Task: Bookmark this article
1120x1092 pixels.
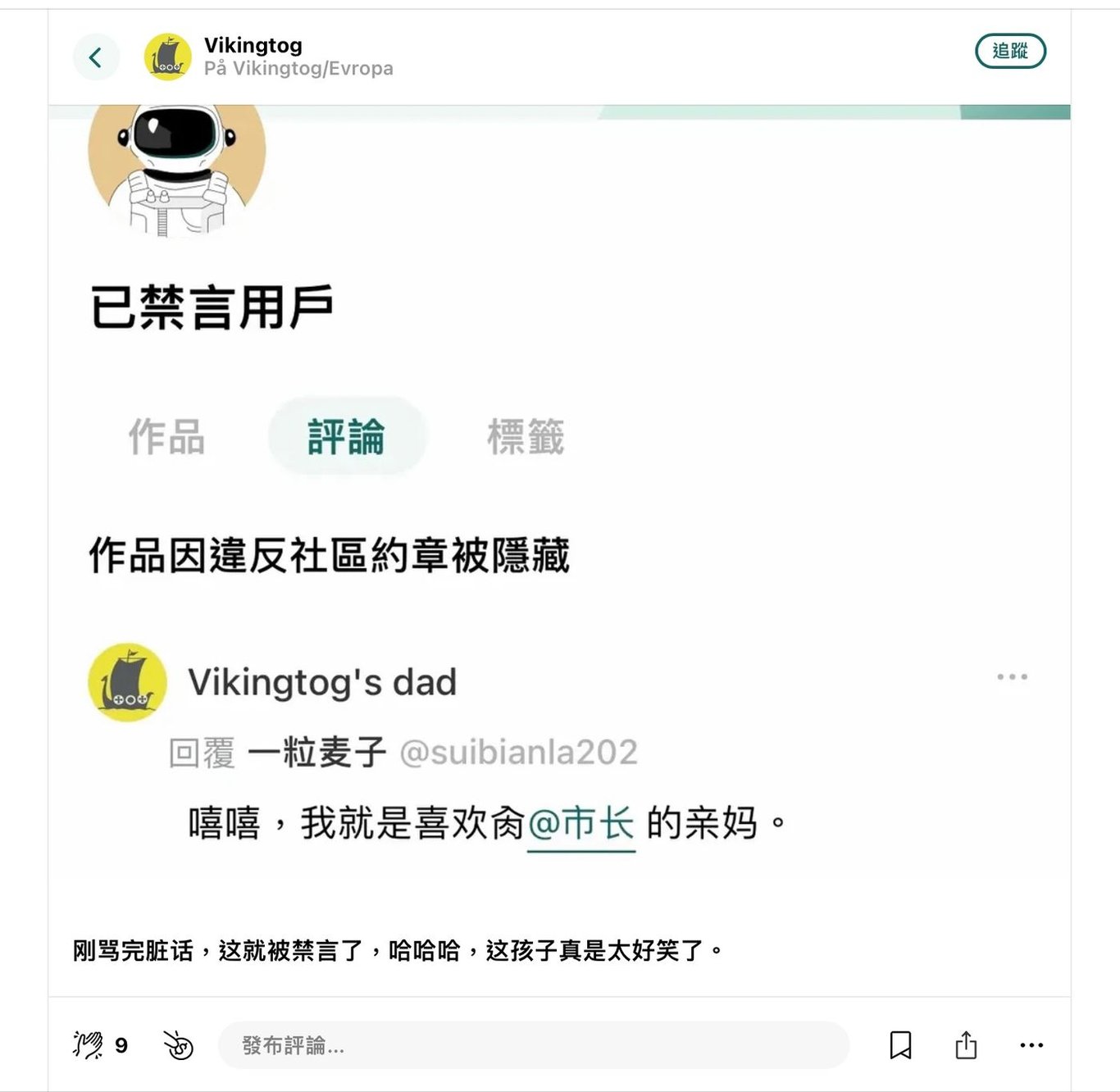Action: point(900,1045)
